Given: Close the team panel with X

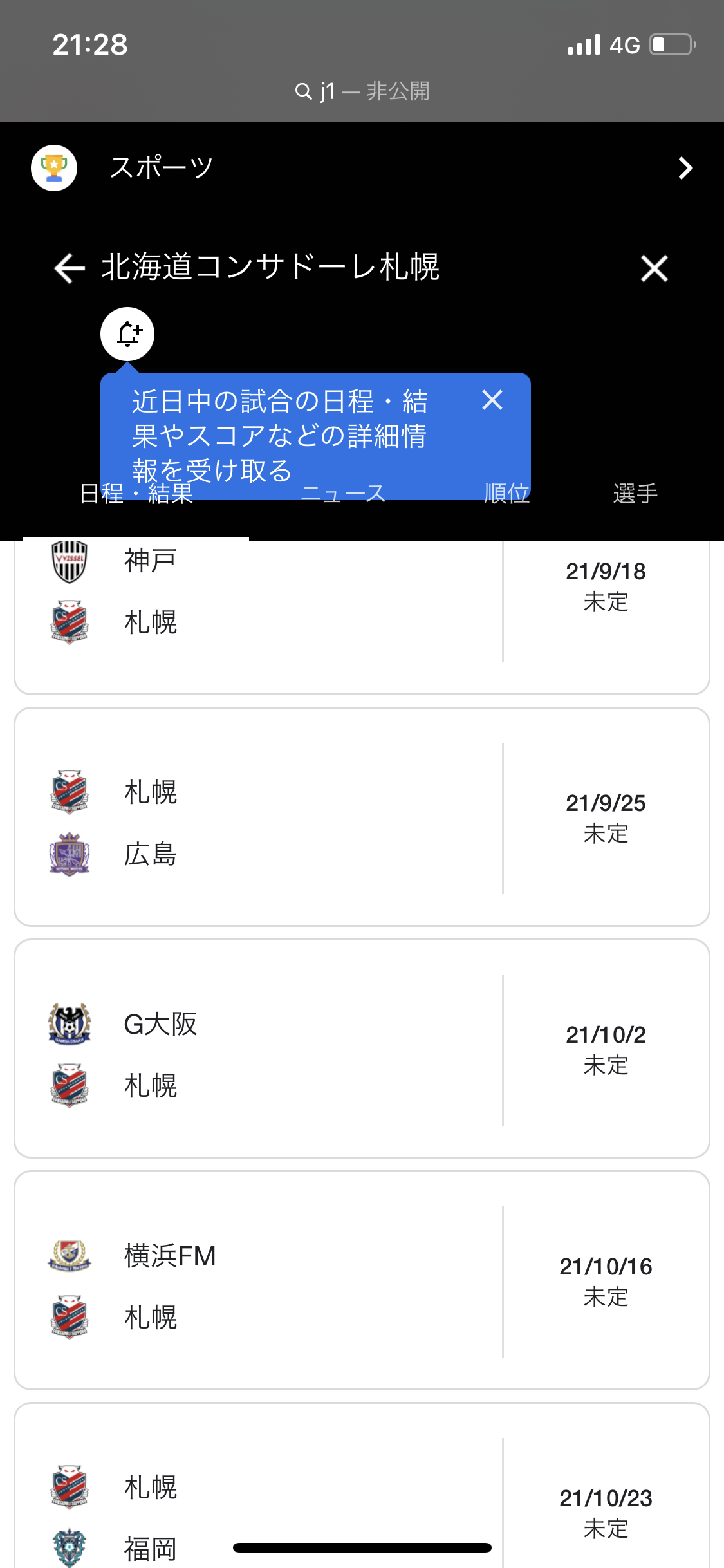Looking at the screenshot, I should tap(654, 268).
